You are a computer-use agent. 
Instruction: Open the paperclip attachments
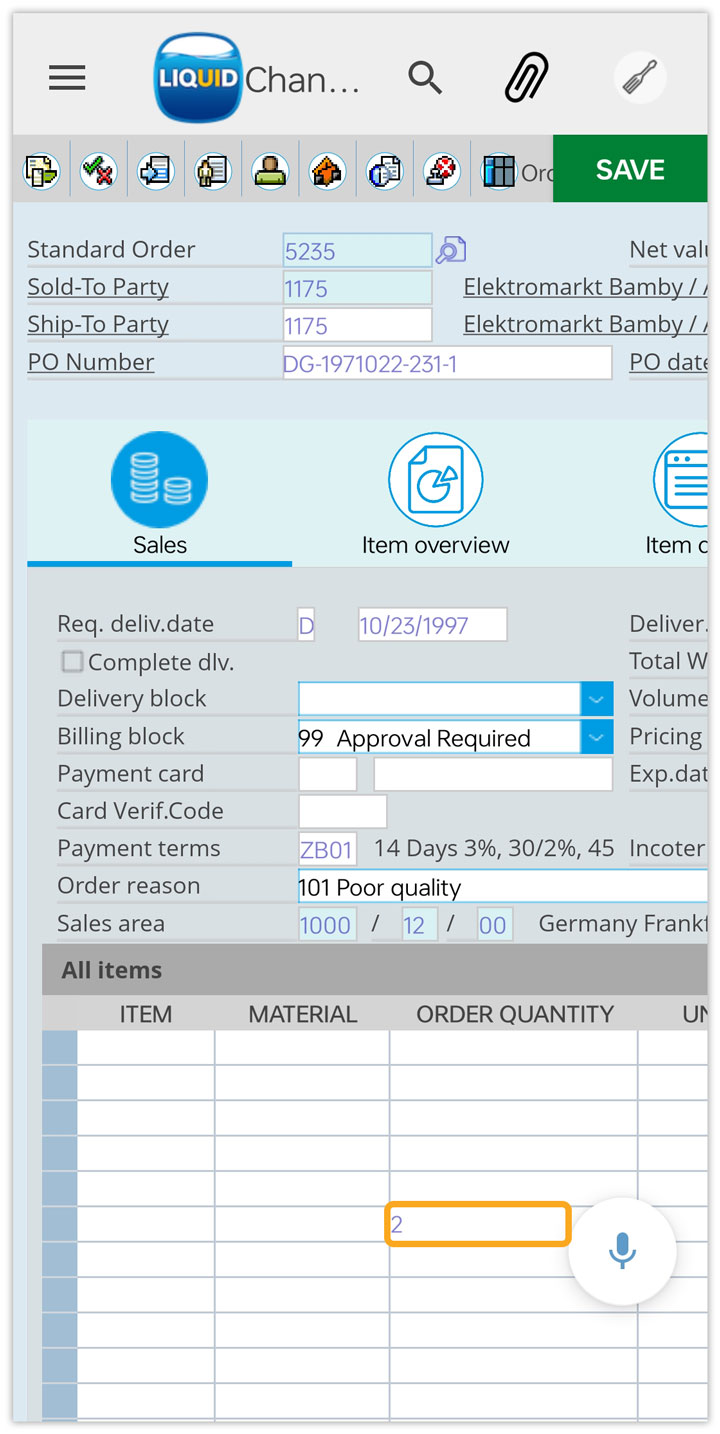pos(527,78)
